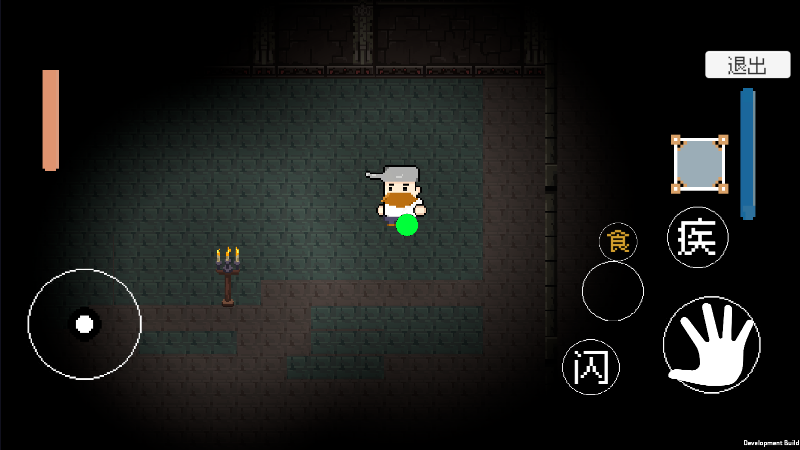Tap the item slot frame
The width and height of the screenshot is (800, 450).
[699, 165]
